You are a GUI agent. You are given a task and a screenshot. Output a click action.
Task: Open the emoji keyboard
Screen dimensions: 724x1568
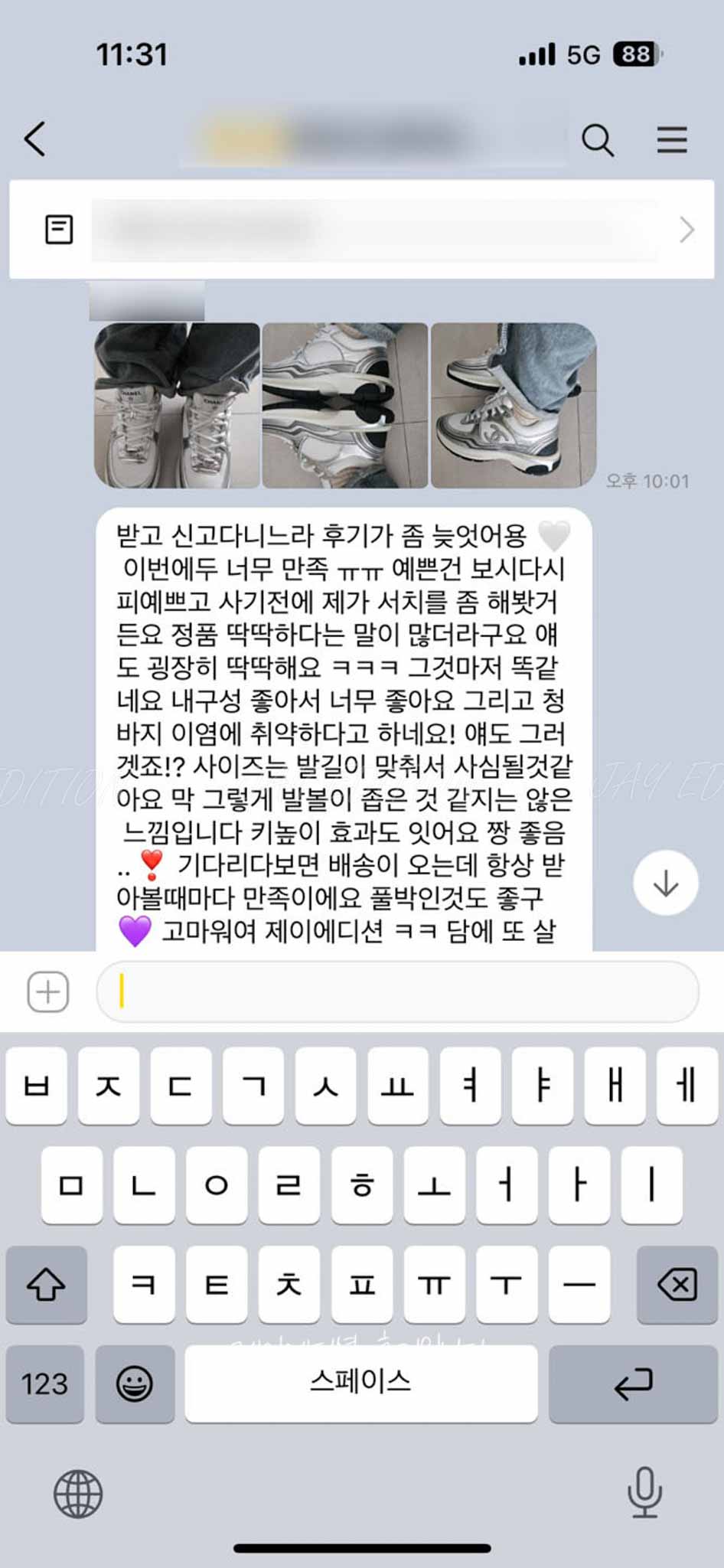(135, 1383)
